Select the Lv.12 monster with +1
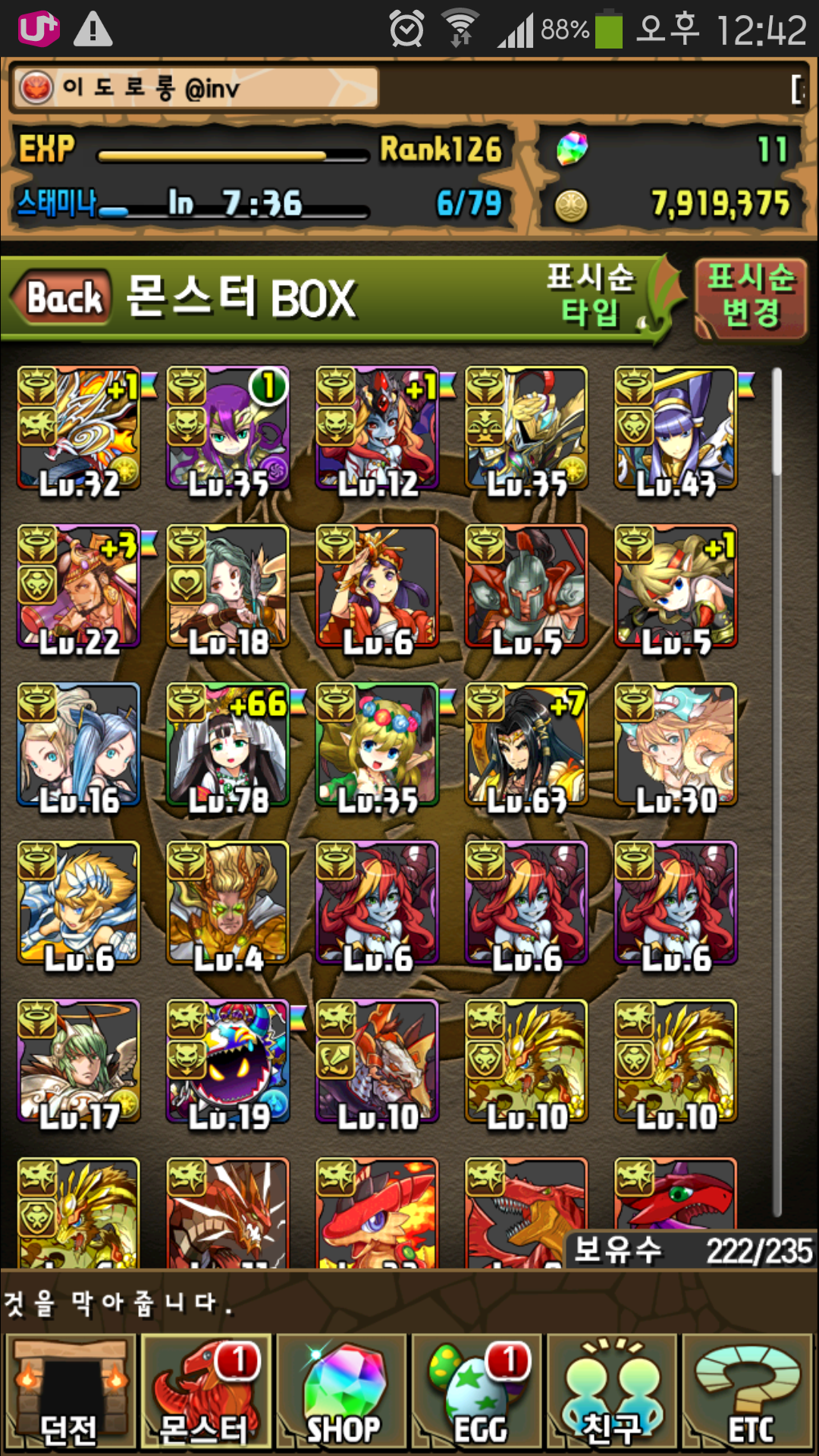This screenshot has height=1456, width=819. 378,429
